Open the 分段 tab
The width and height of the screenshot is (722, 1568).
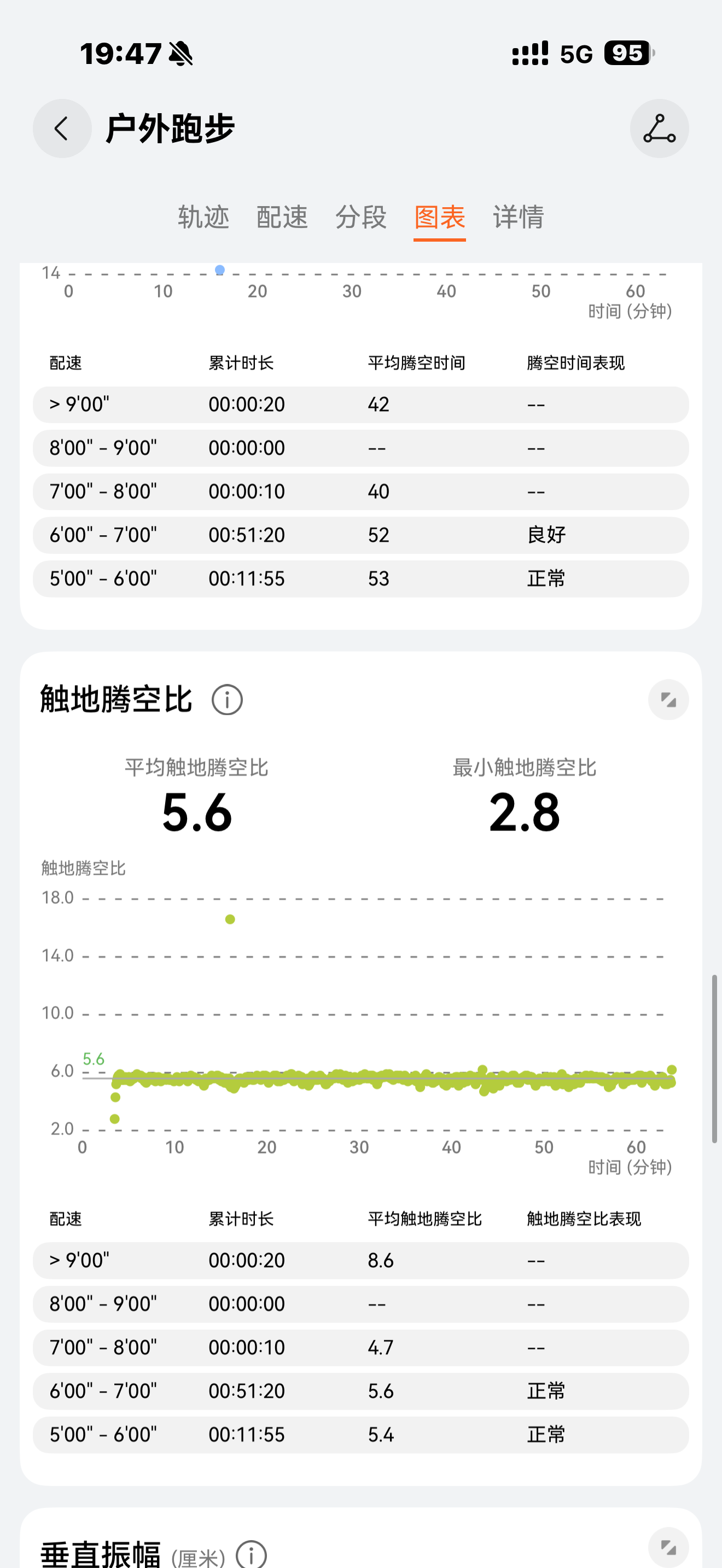tap(361, 217)
